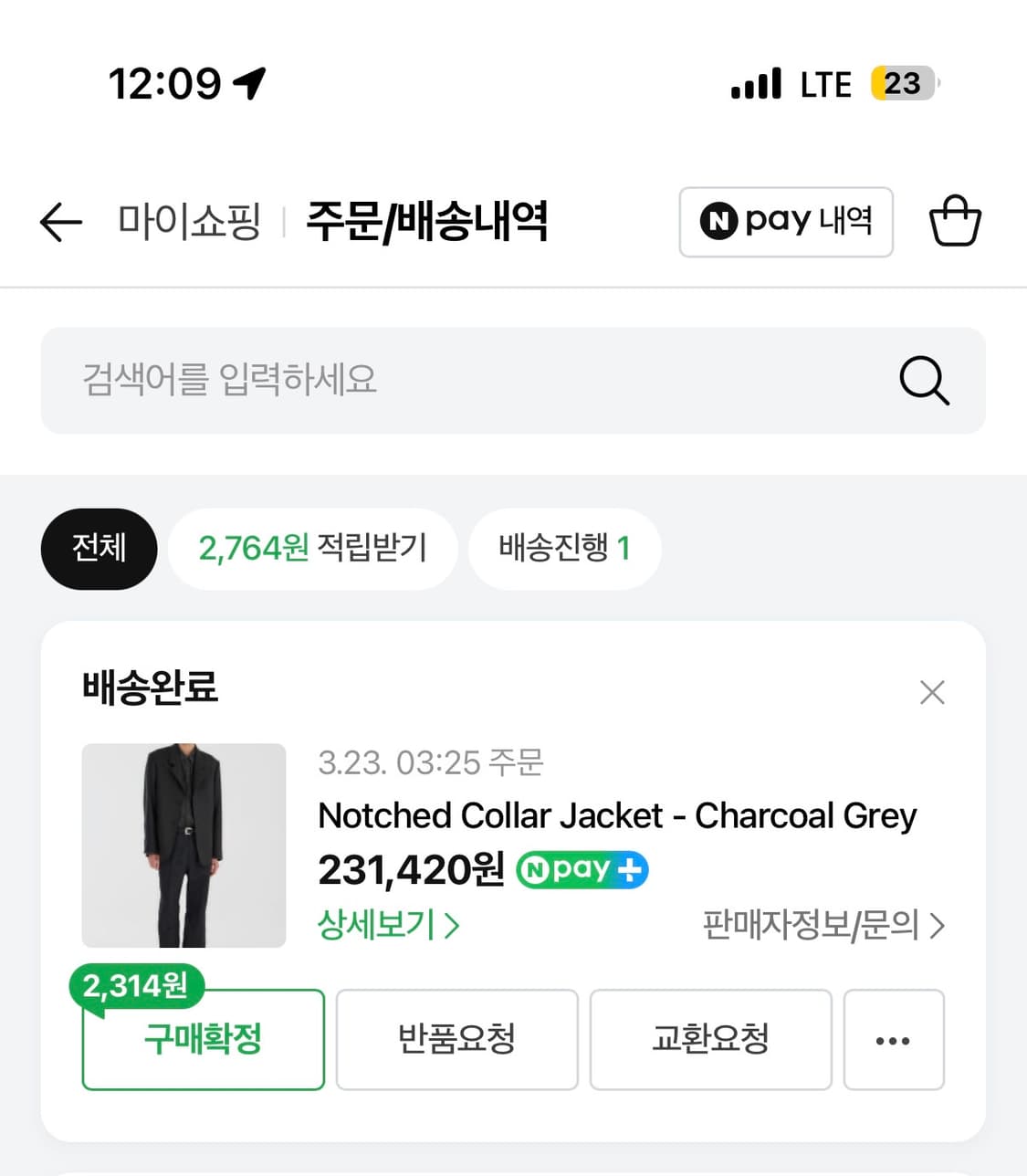Tap the location arrow in the status bar
This screenshot has height=1176, width=1027.
(247, 82)
